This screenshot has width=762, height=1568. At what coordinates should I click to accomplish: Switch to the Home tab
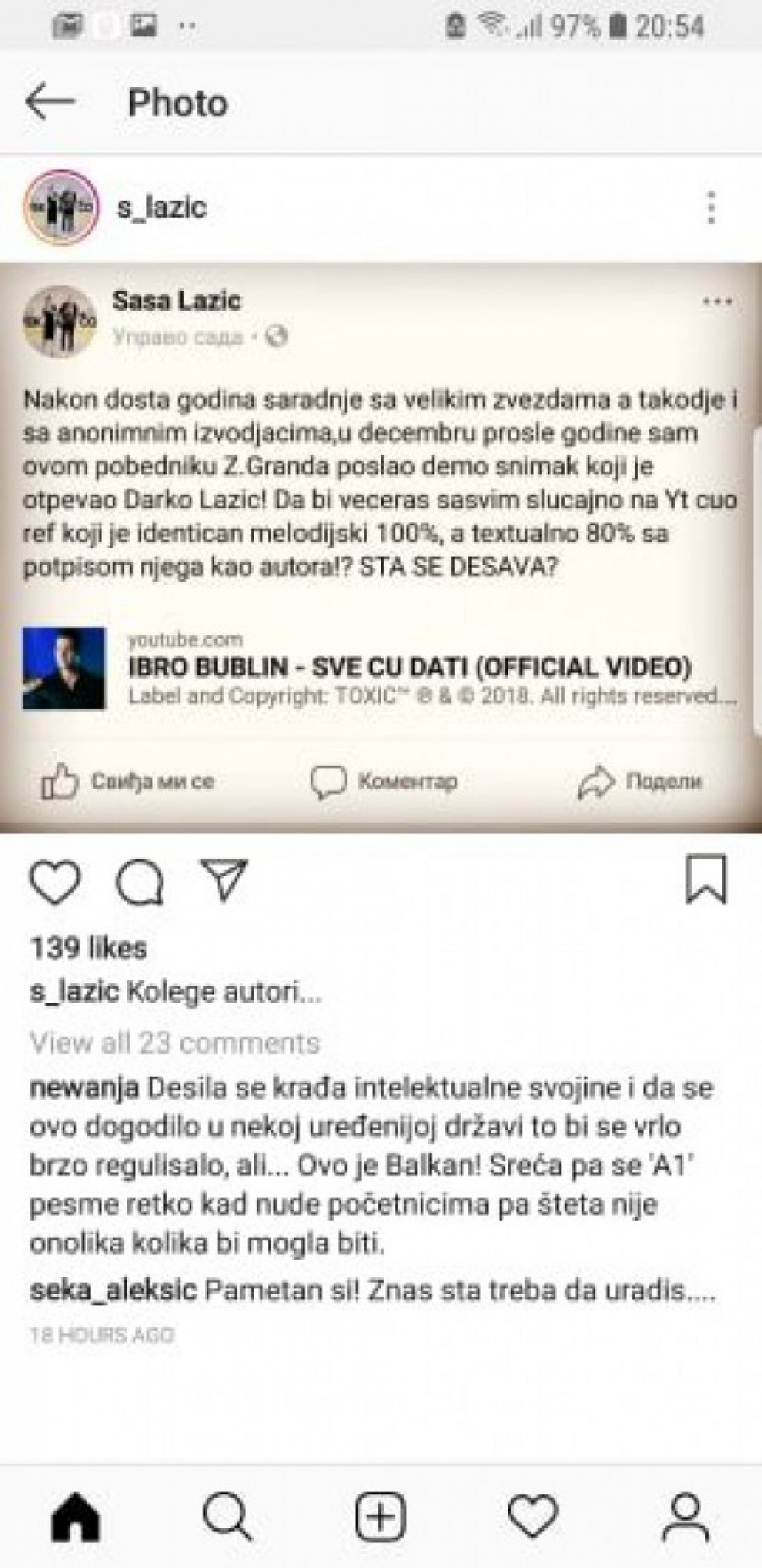(x=76, y=1515)
